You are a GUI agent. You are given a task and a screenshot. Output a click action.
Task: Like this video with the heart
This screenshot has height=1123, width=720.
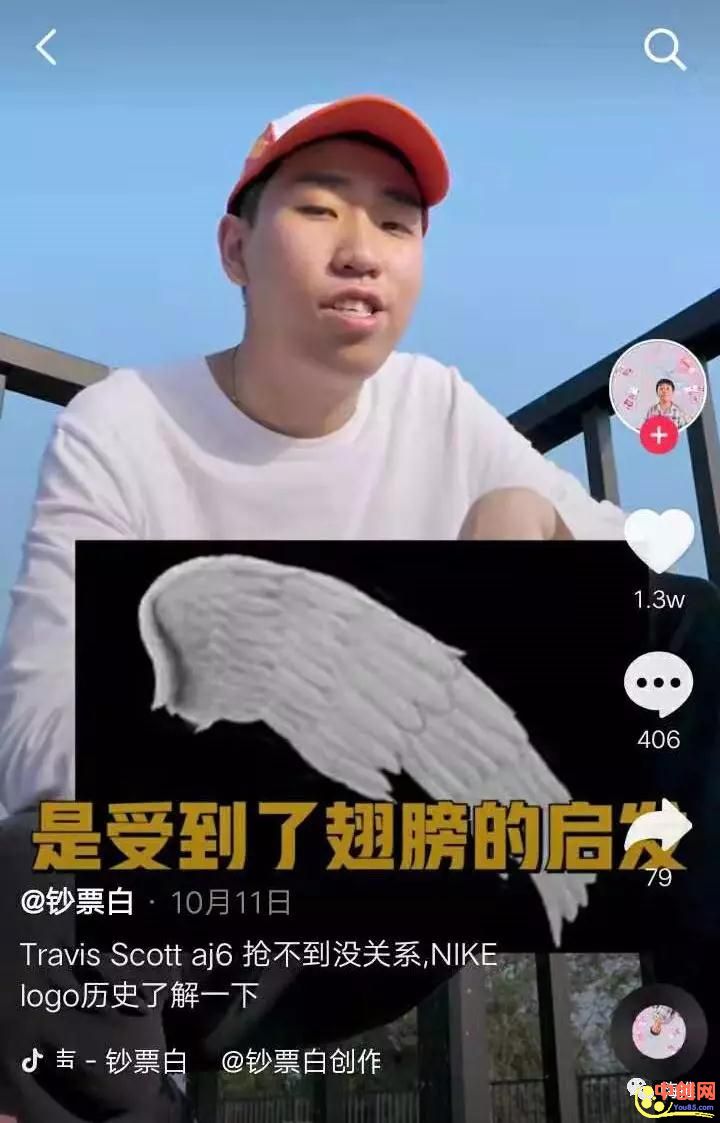point(659,542)
